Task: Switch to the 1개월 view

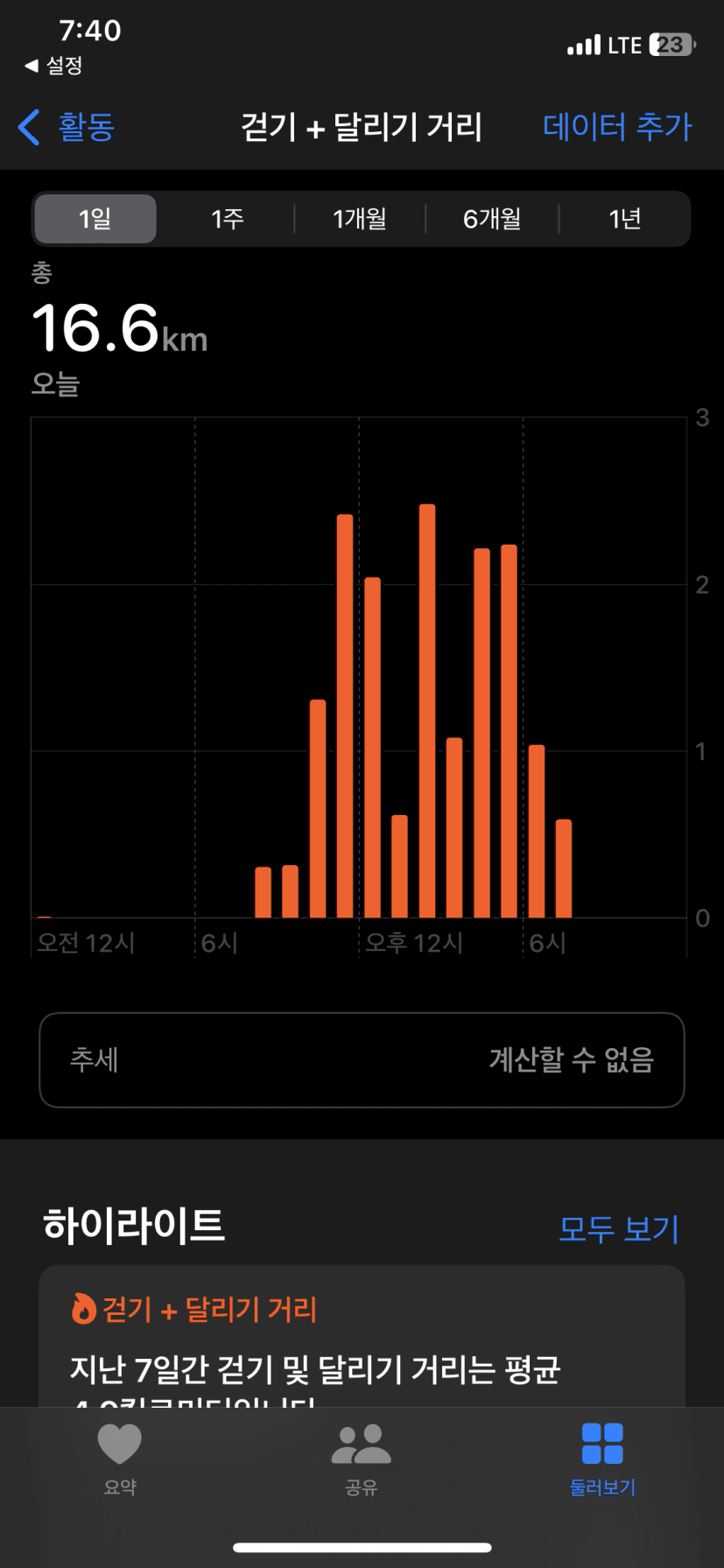Action: (360, 219)
